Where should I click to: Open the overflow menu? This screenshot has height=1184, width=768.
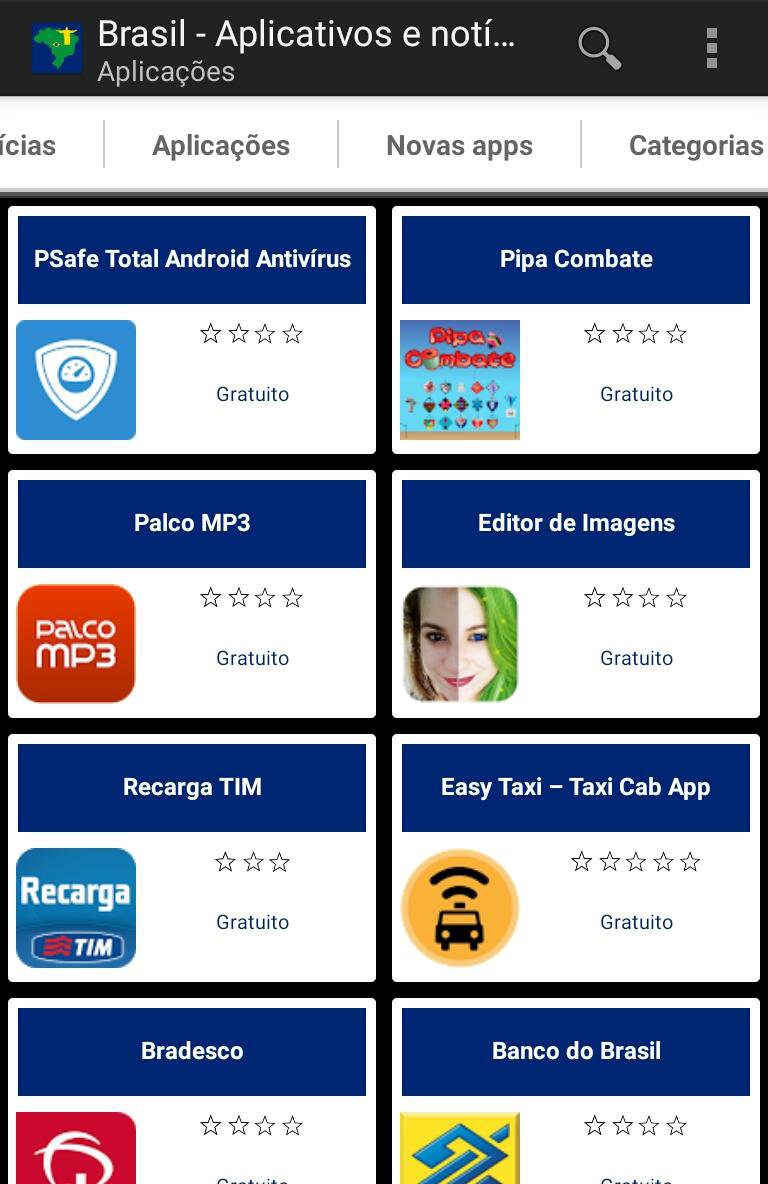coord(711,47)
